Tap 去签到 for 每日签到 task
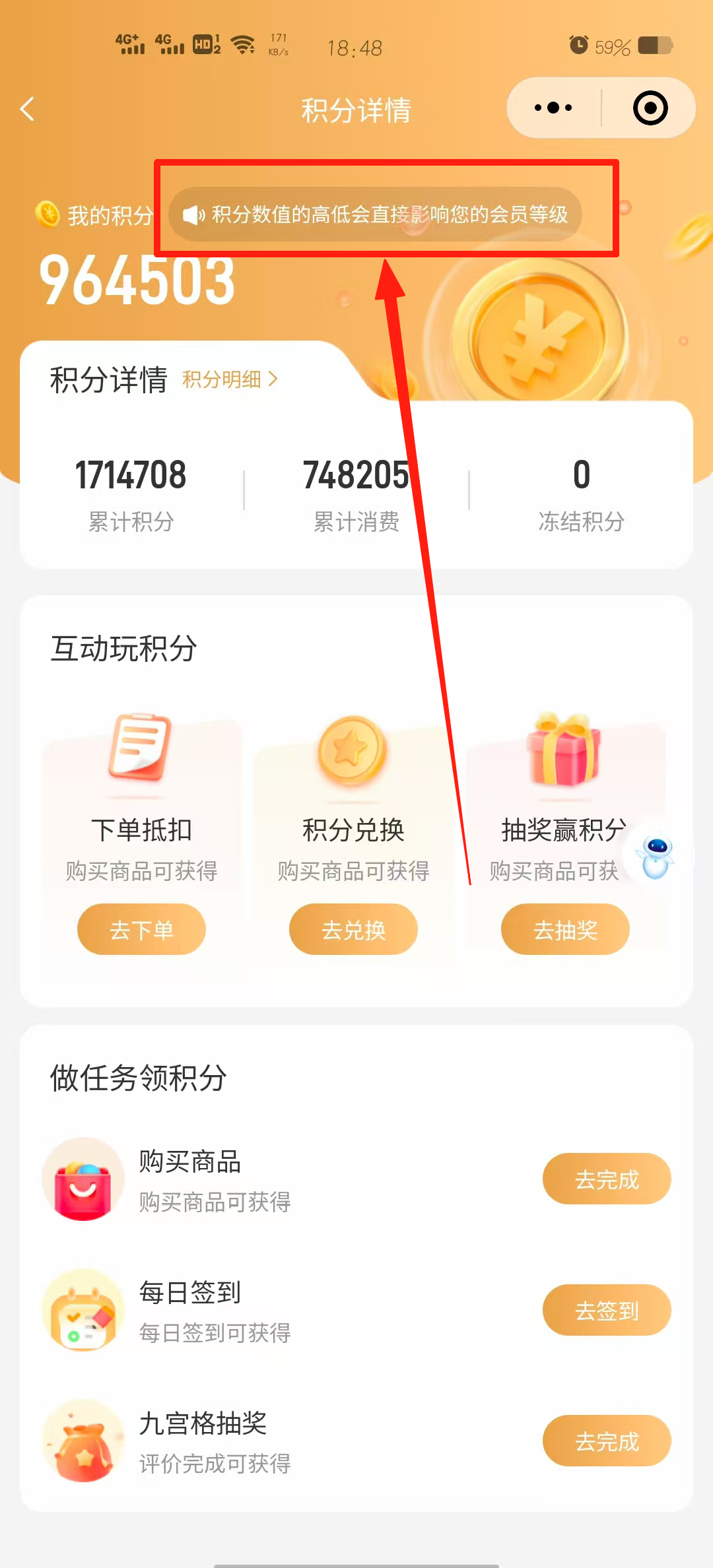 pyautogui.click(x=606, y=1310)
